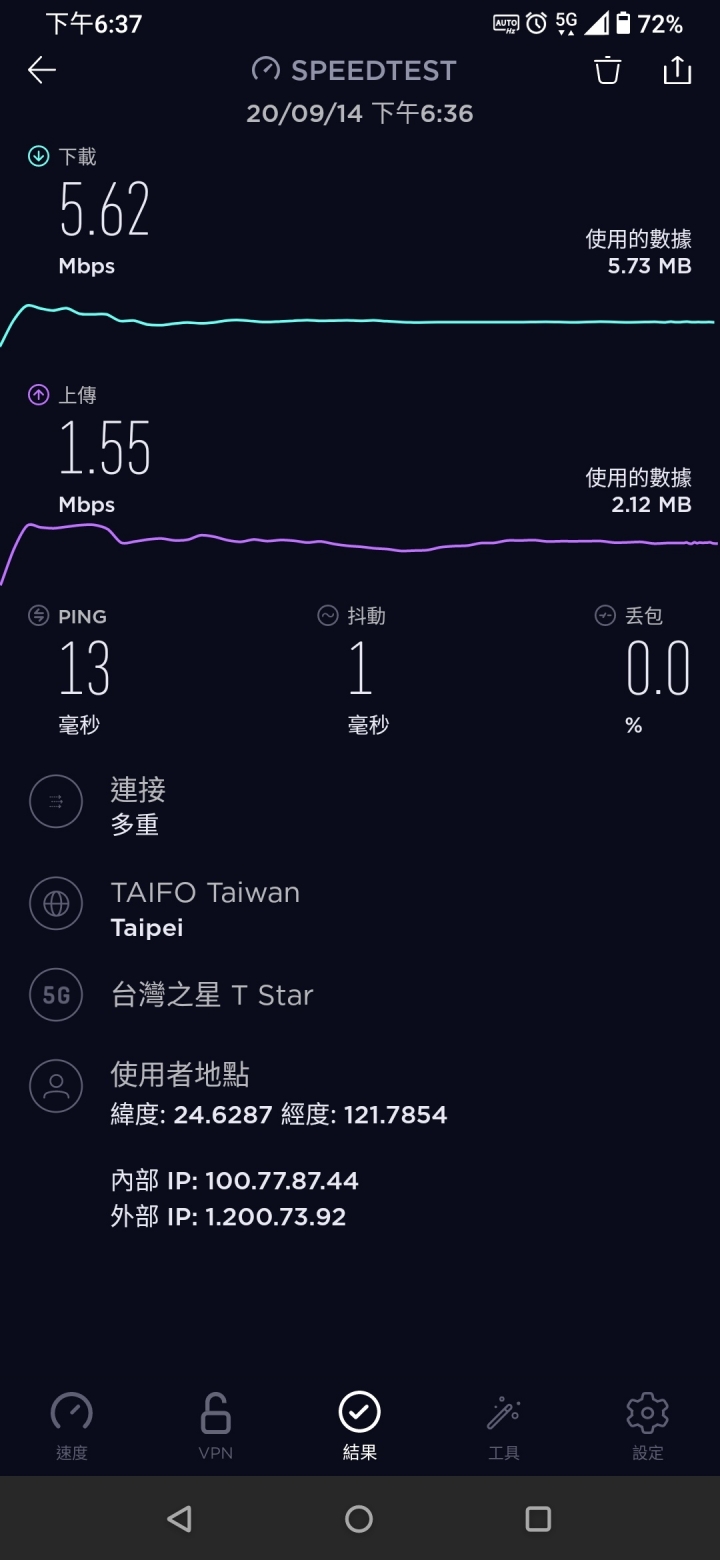720x1560 pixels.
Task: Open the VPN tab
Action: coord(216,1425)
